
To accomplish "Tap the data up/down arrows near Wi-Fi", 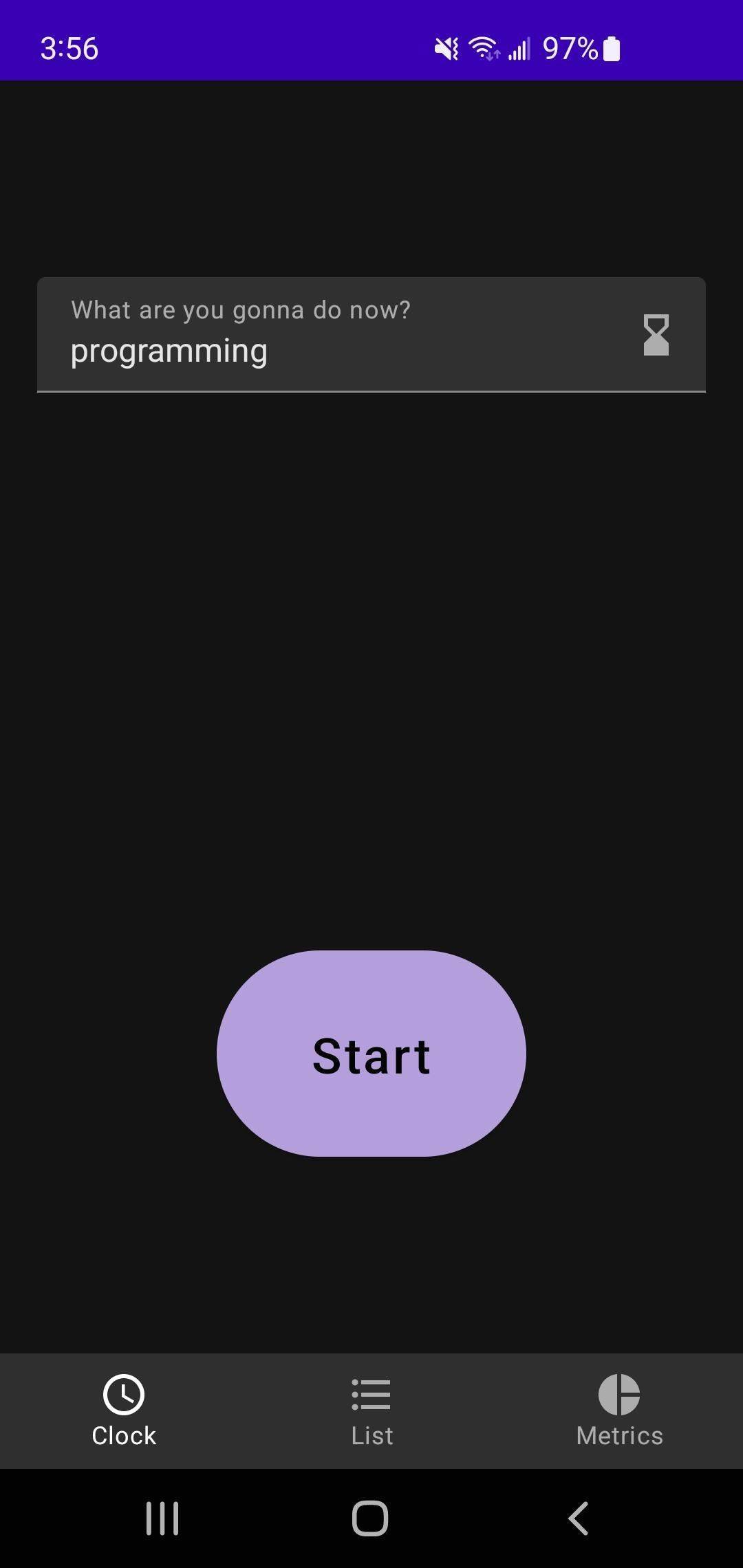I will pyautogui.click(x=497, y=55).
